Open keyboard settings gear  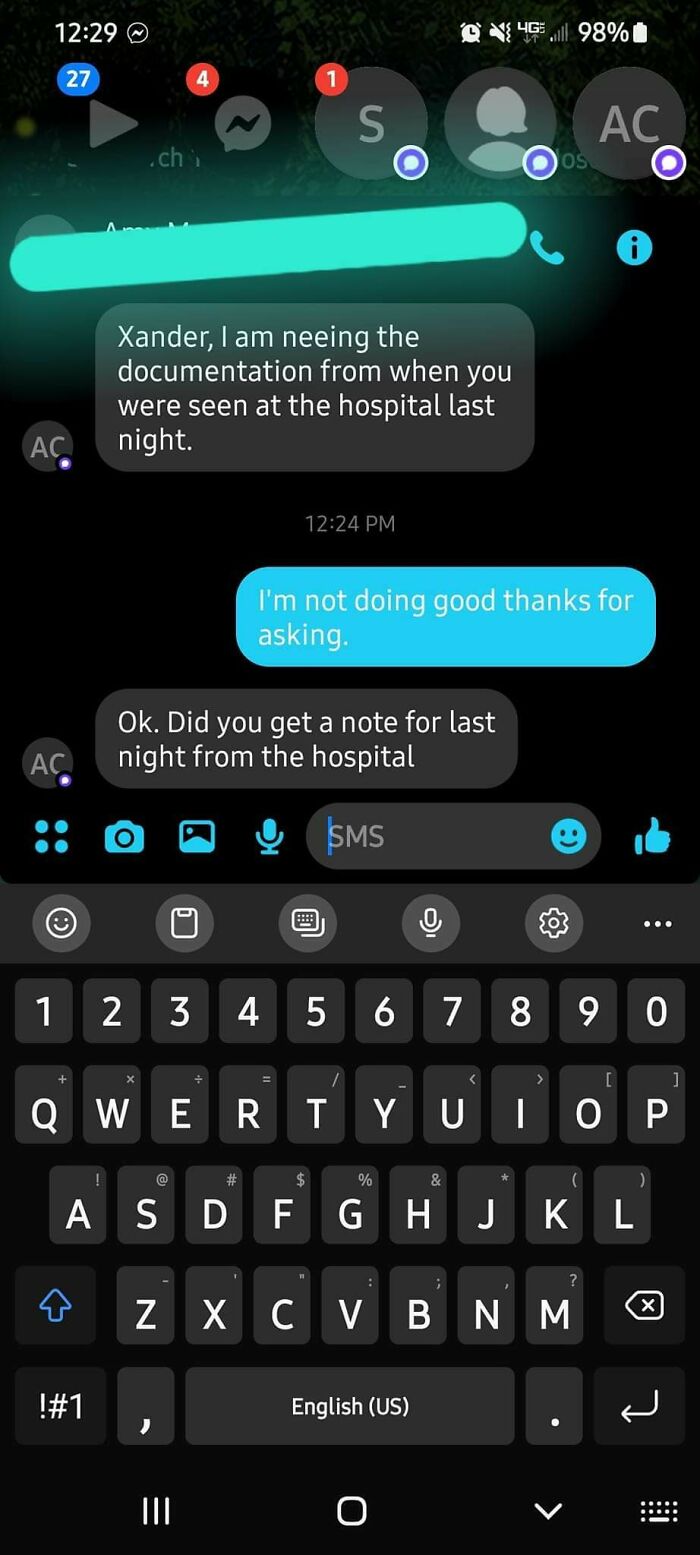coord(554,922)
